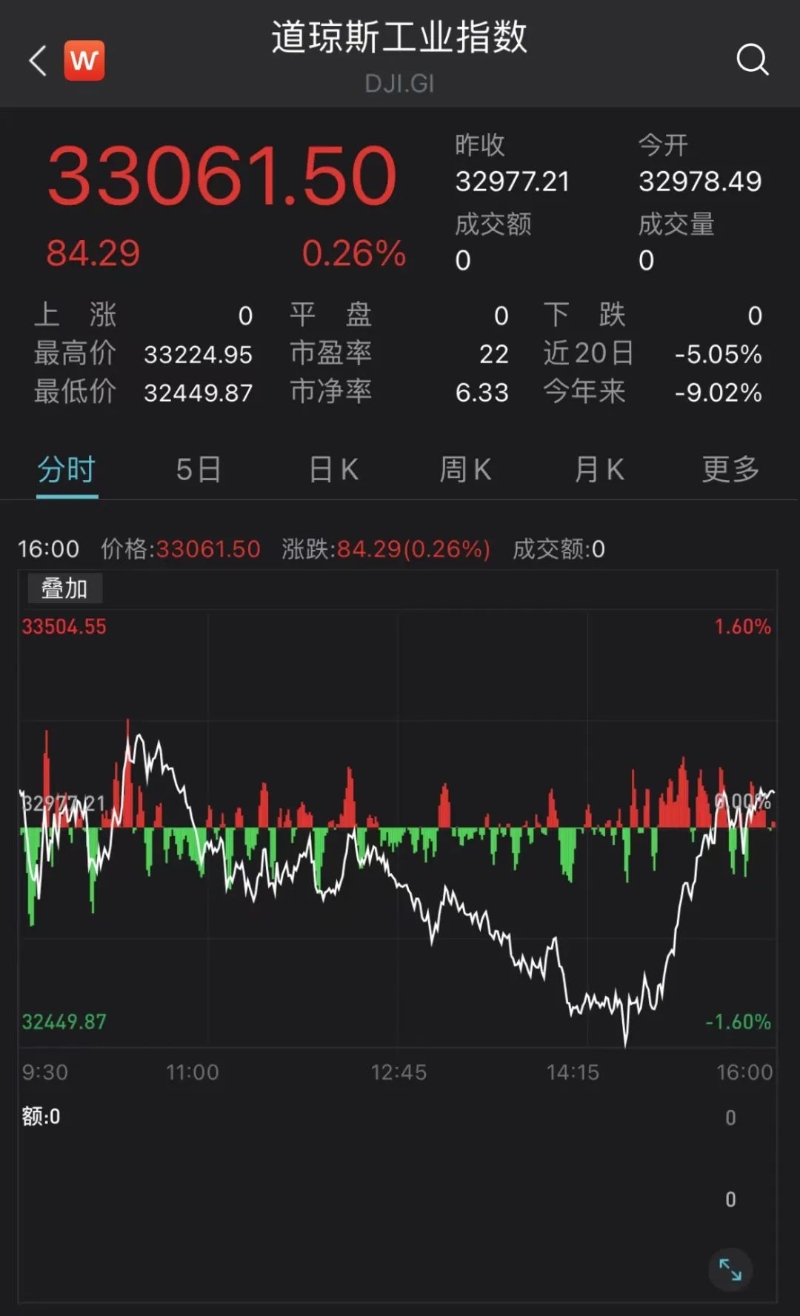
Task: Select the 周K chart tab
Action: [465, 469]
